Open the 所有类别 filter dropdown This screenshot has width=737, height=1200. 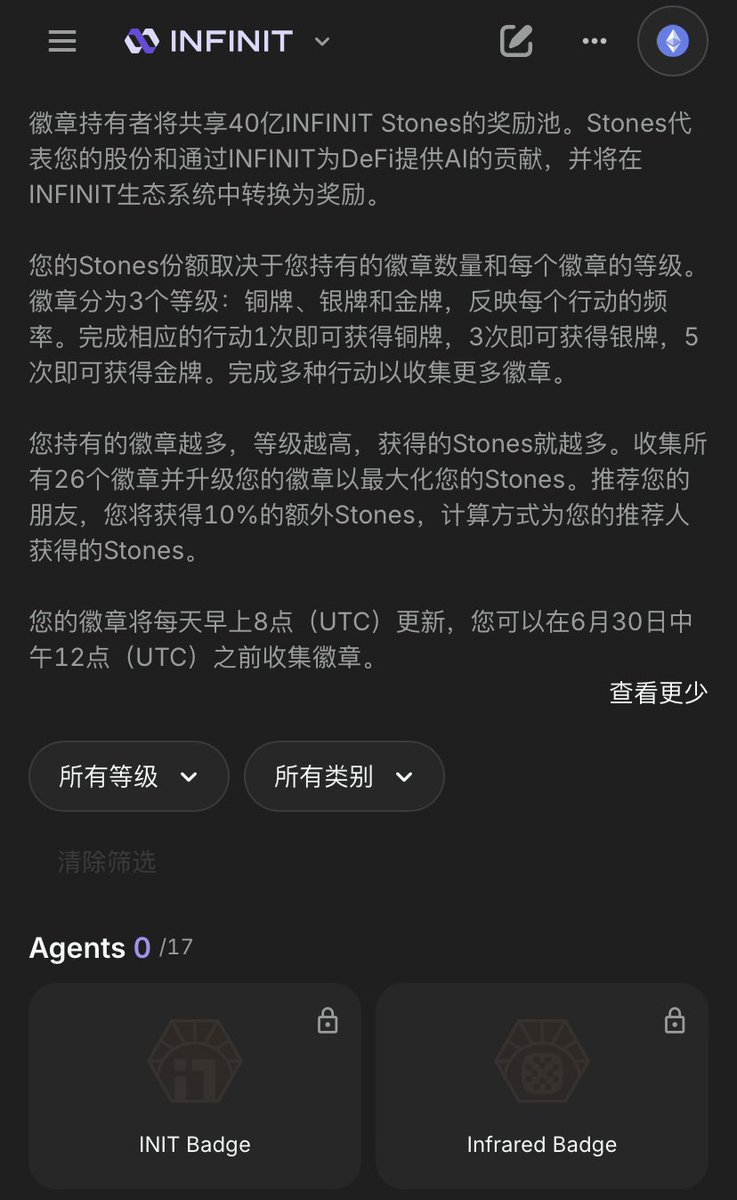[344, 776]
